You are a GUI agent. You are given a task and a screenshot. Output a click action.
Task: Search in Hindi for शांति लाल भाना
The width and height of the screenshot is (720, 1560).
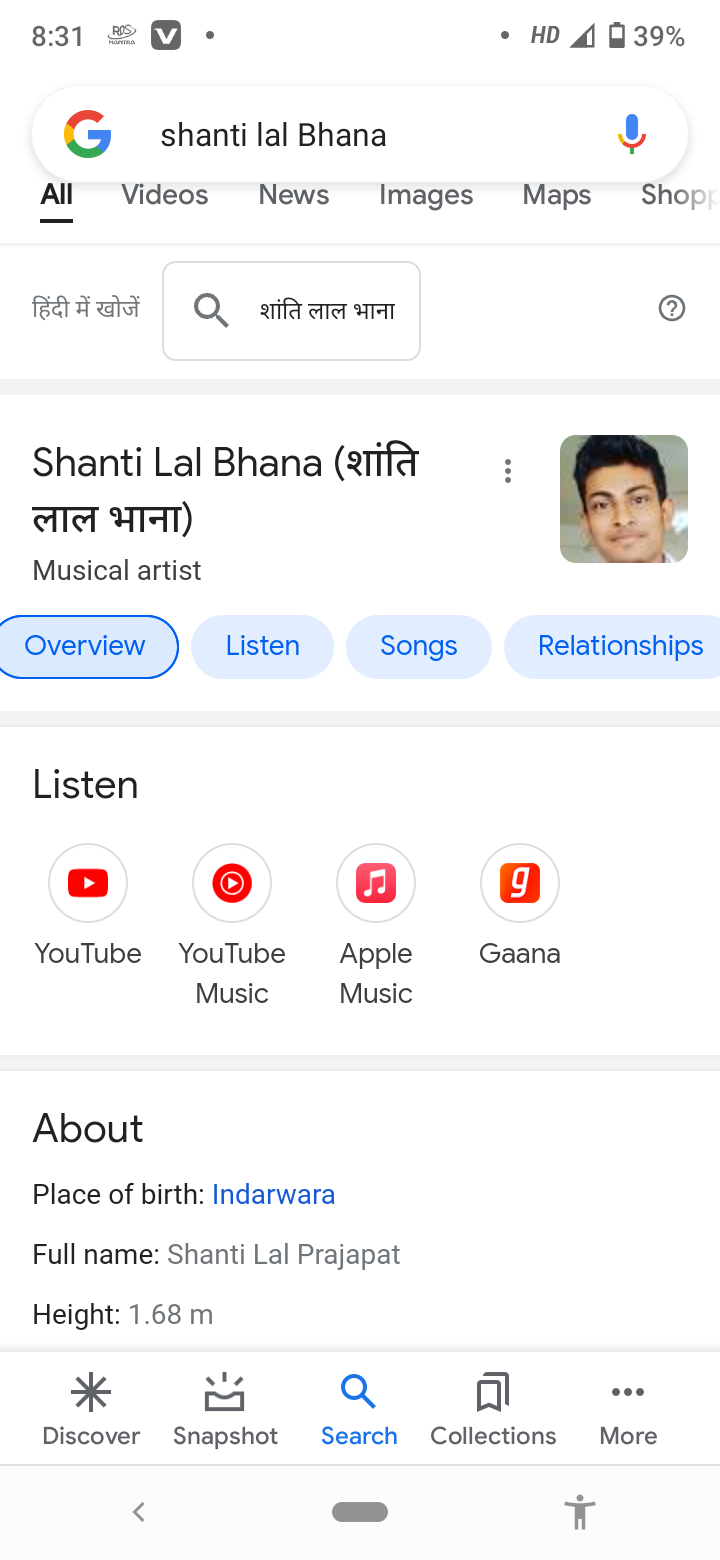coord(291,311)
